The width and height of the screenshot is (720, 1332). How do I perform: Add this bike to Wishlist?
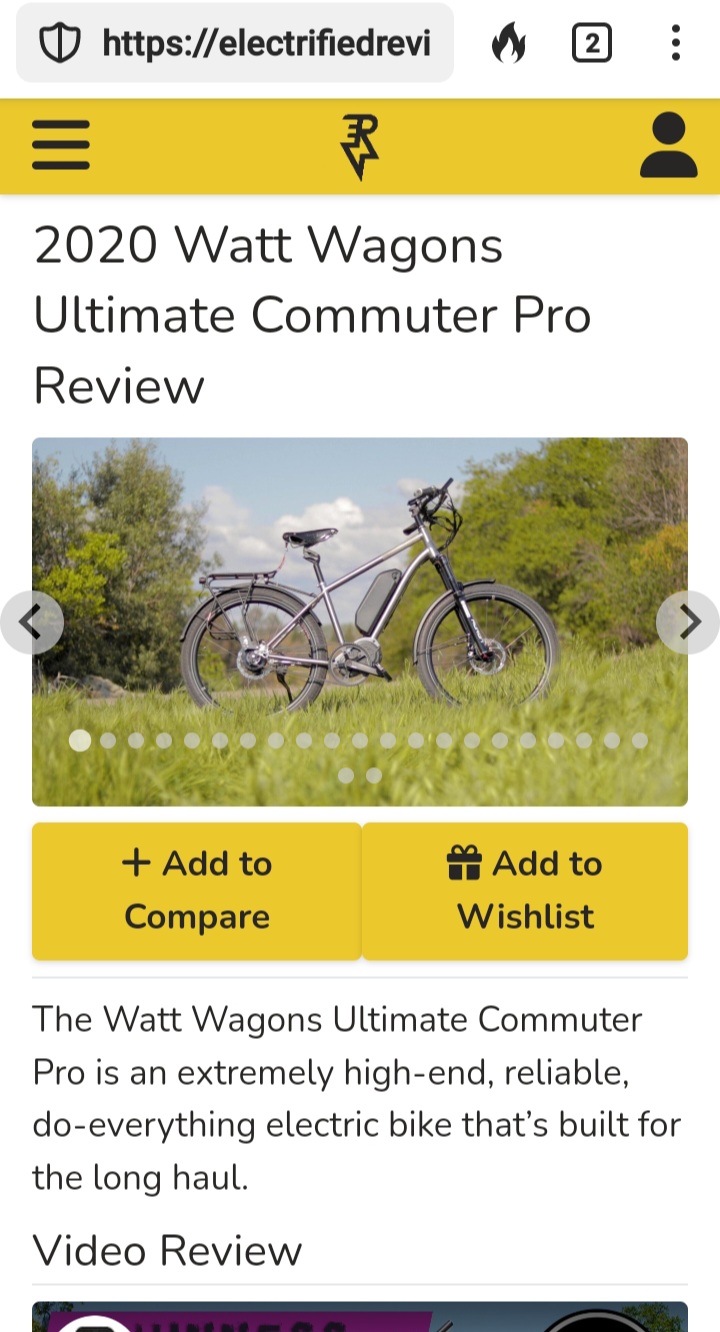click(x=525, y=890)
